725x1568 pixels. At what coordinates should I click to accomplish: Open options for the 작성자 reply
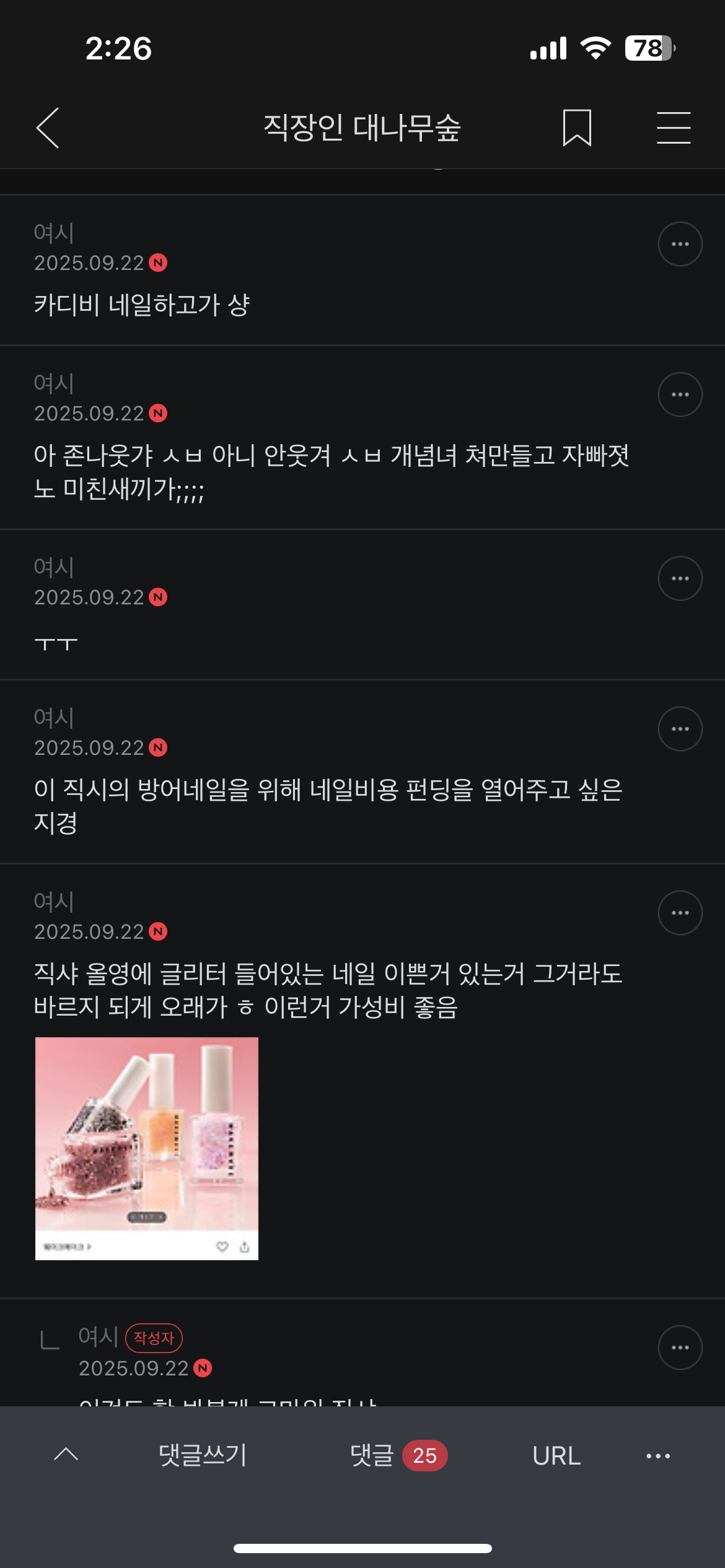point(680,1348)
